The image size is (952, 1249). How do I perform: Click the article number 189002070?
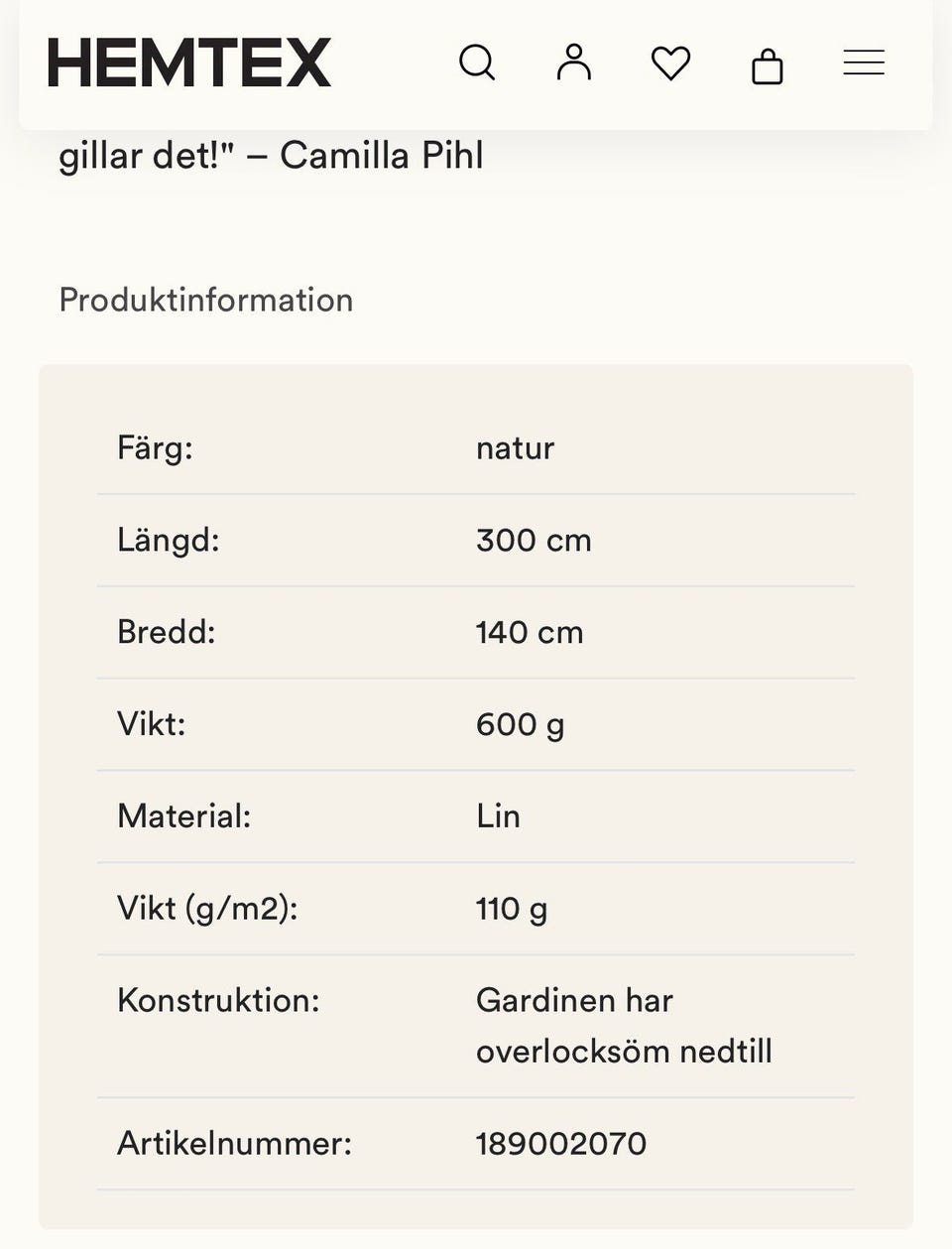tap(561, 1143)
